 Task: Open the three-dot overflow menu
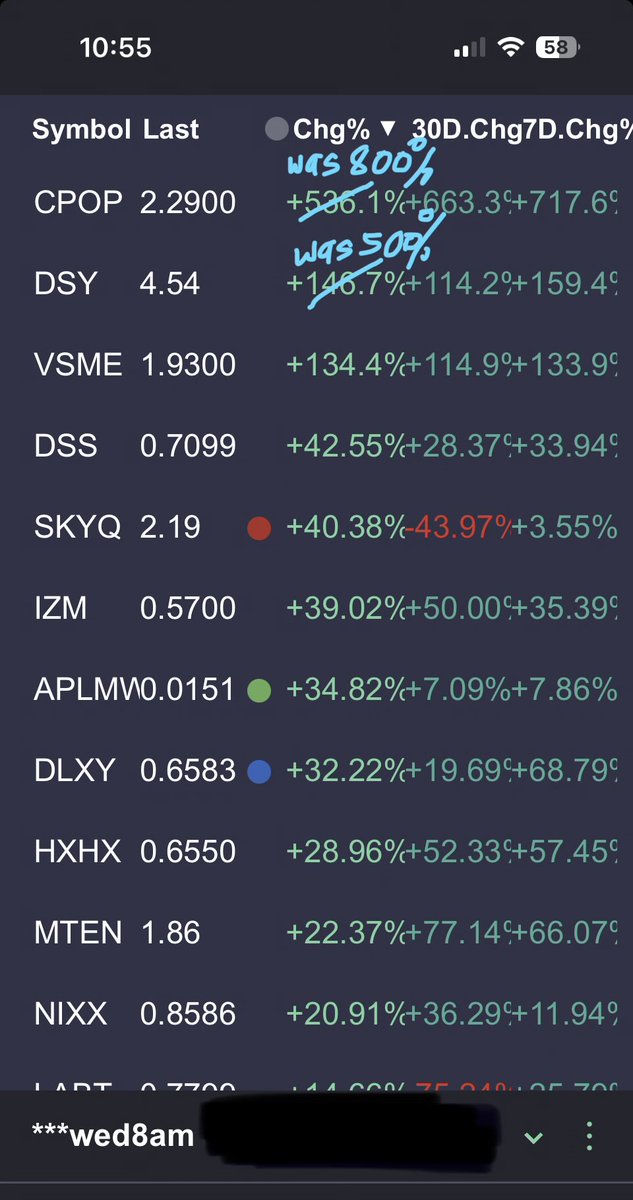[589, 1137]
